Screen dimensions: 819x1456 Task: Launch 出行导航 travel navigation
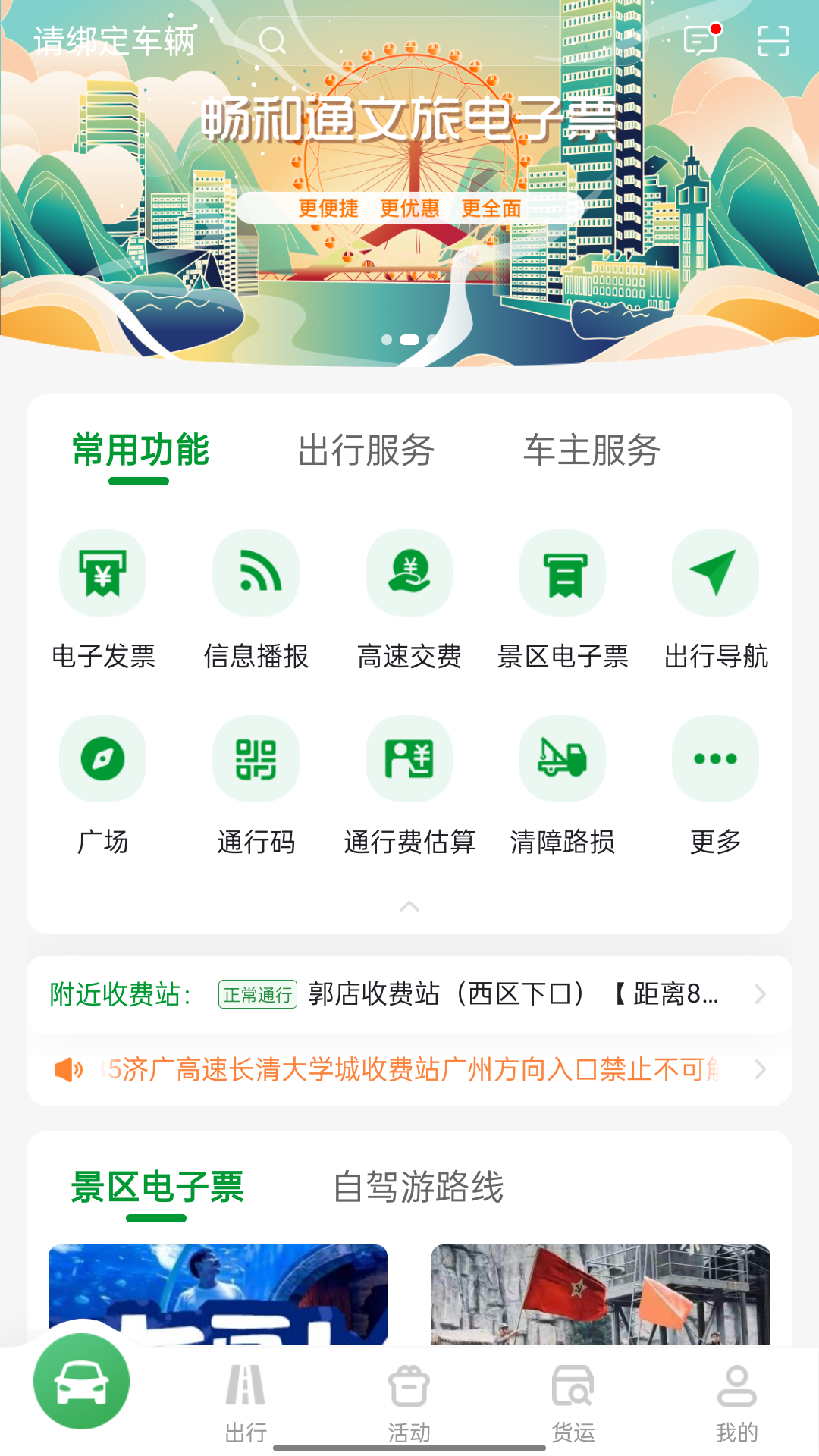[715, 573]
